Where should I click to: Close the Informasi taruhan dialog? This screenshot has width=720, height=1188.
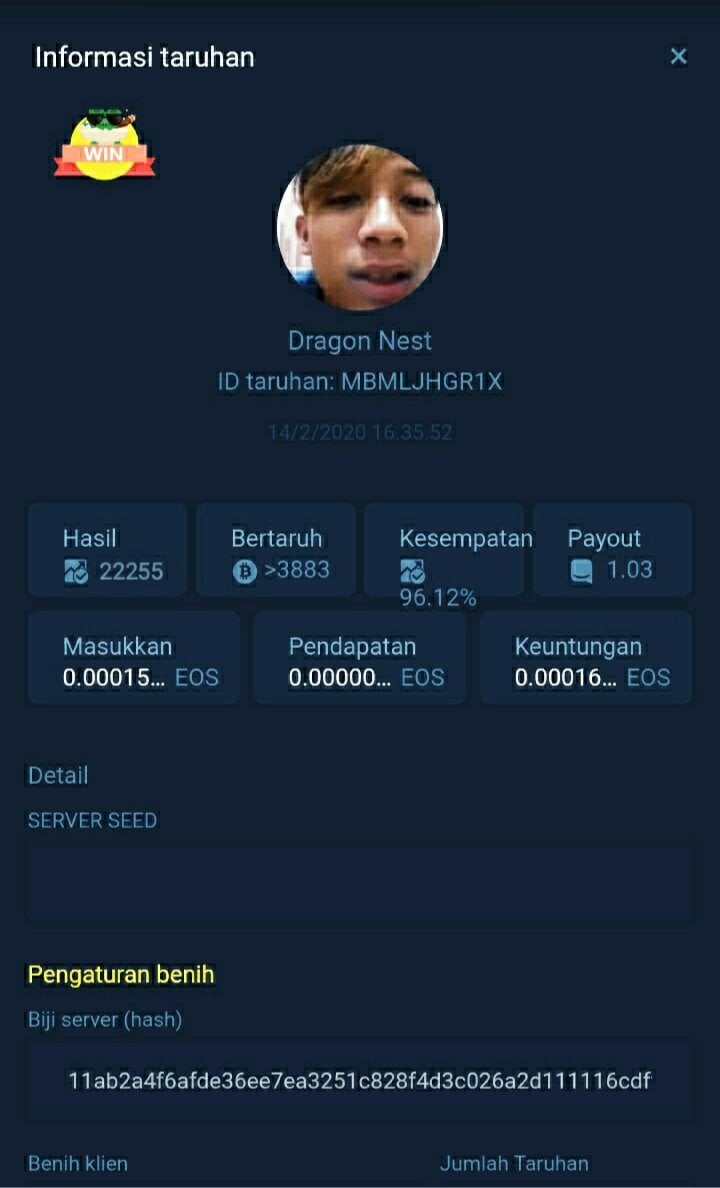coord(678,57)
